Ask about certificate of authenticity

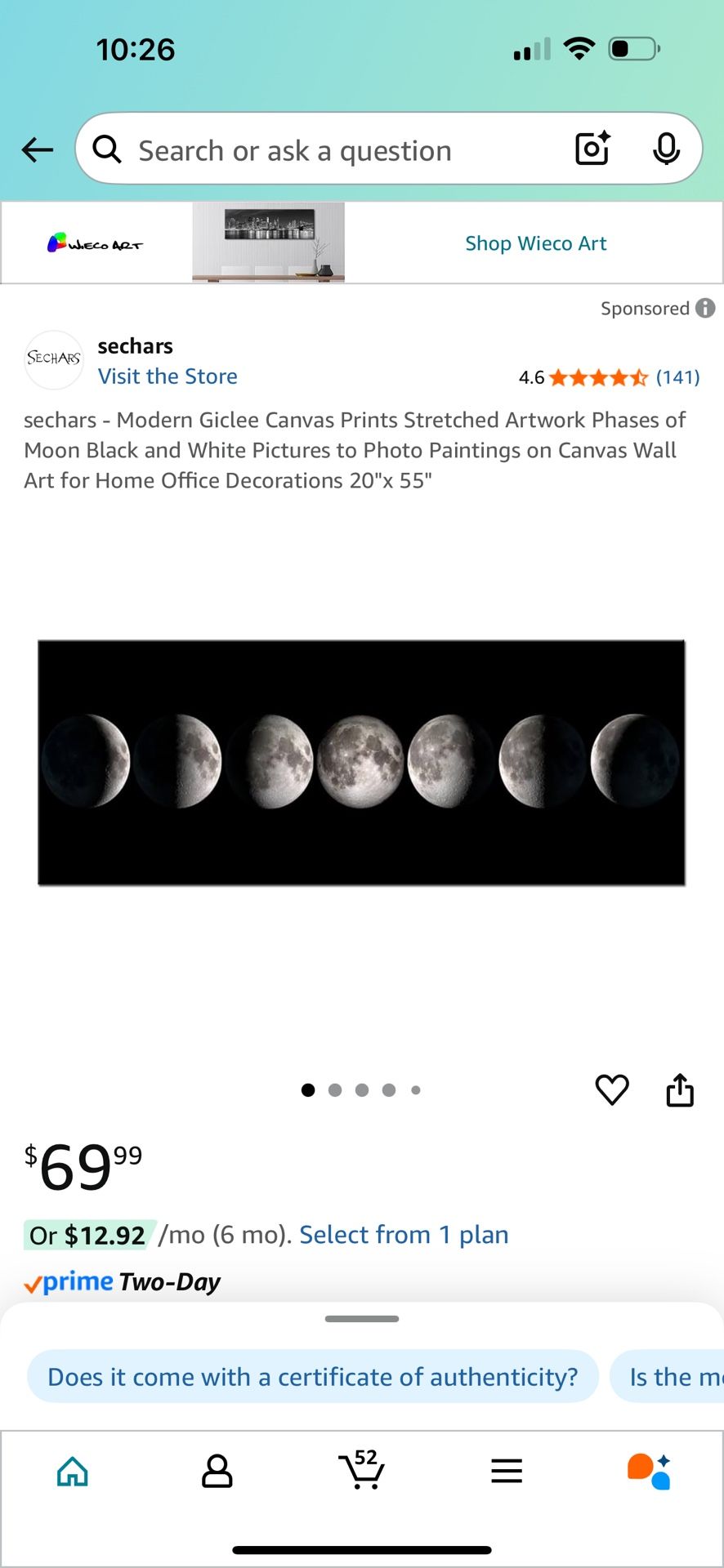pyautogui.click(x=312, y=1377)
